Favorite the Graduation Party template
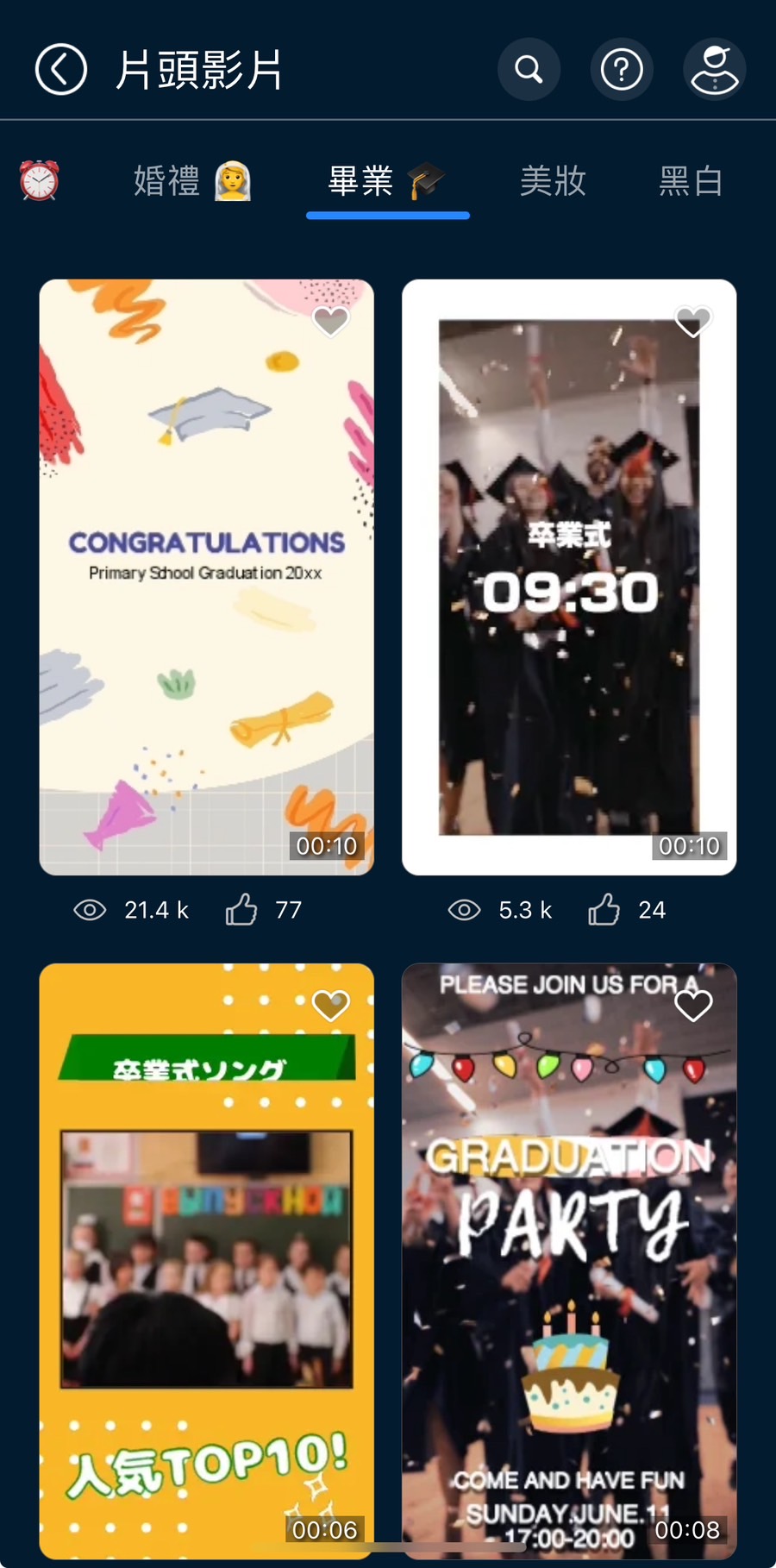The height and width of the screenshot is (1568, 776). point(693,1005)
